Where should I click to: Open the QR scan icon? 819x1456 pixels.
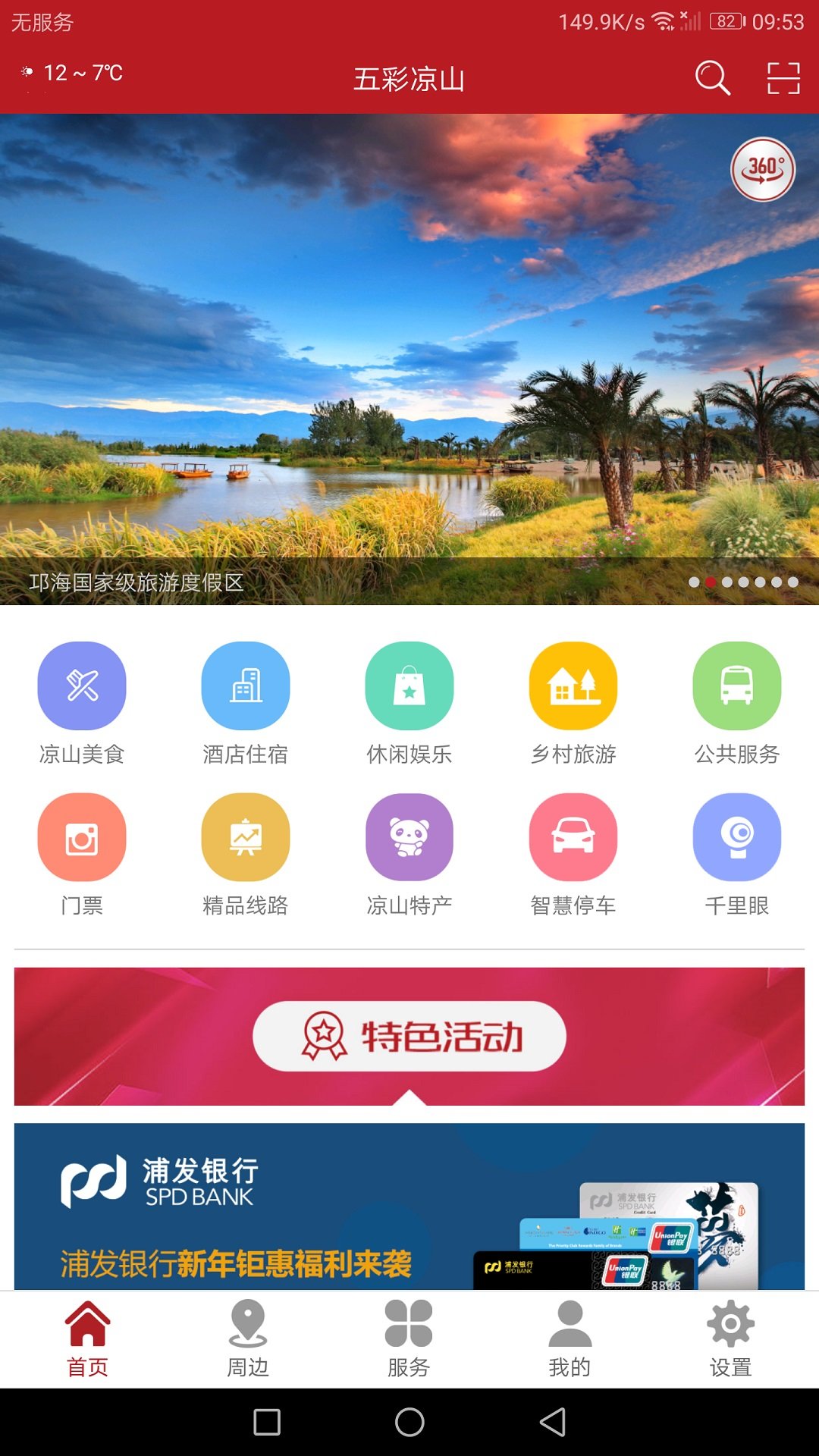click(x=783, y=78)
